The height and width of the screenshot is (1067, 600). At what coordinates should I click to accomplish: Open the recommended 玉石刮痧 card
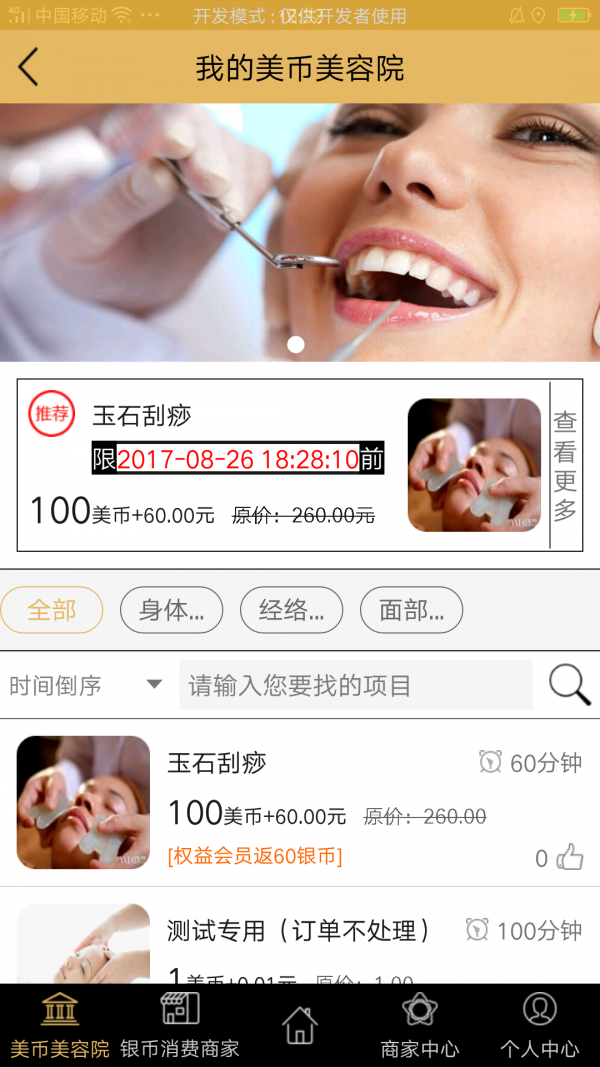click(x=280, y=465)
